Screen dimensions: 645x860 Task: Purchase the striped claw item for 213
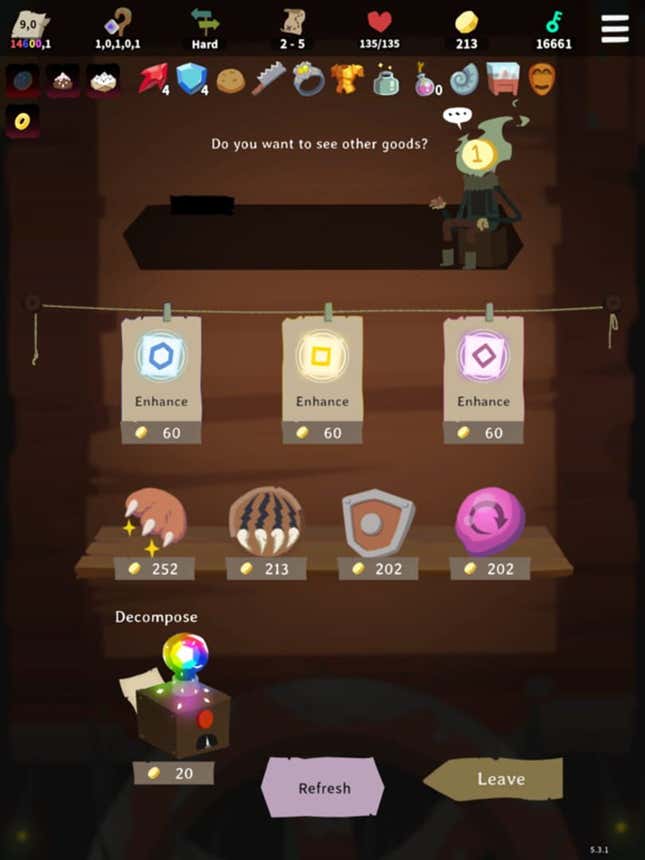pyautogui.click(x=265, y=523)
